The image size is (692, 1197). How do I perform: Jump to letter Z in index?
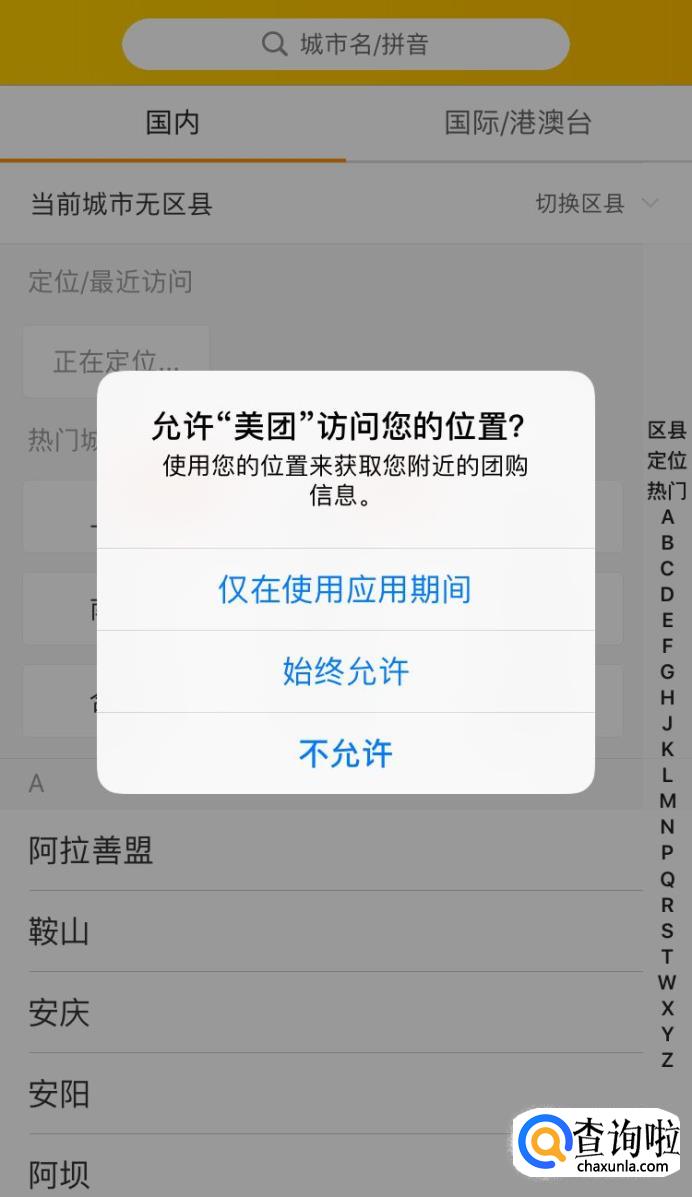667,1060
